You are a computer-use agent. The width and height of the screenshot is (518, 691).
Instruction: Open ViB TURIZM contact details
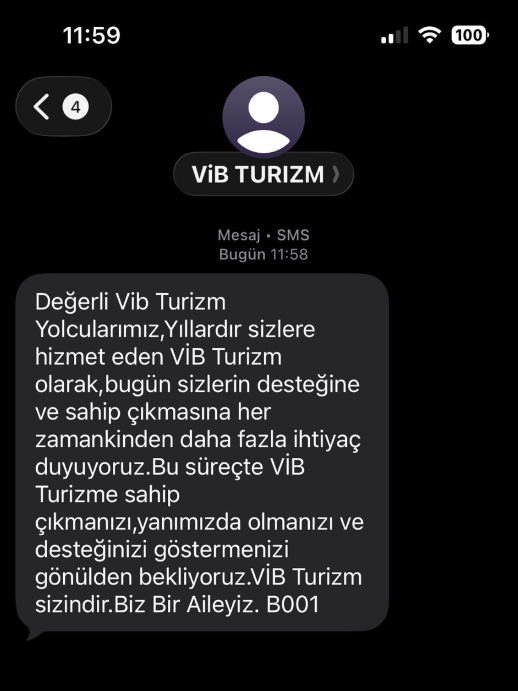[x=264, y=175]
